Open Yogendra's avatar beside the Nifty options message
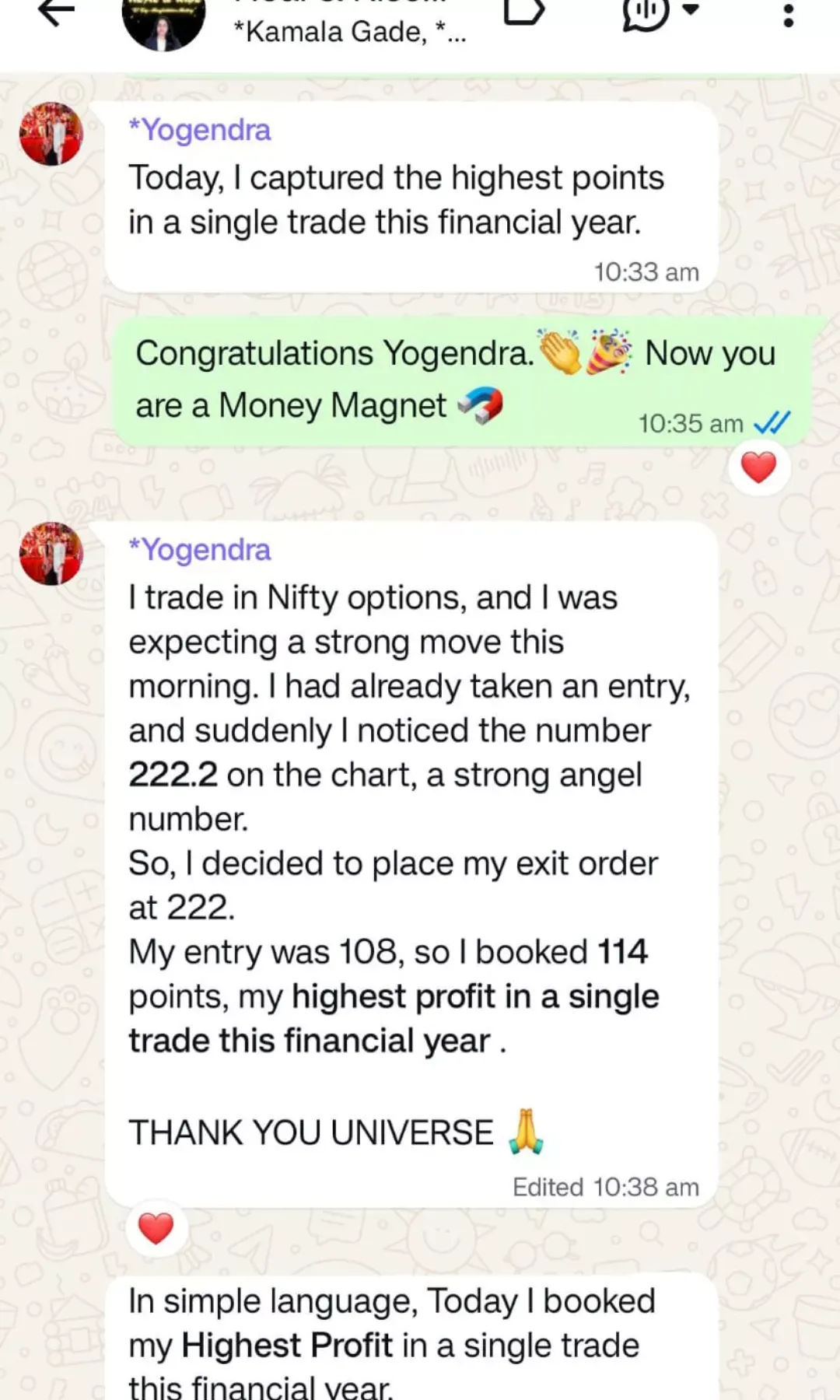840x1400 pixels. pos(51,554)
